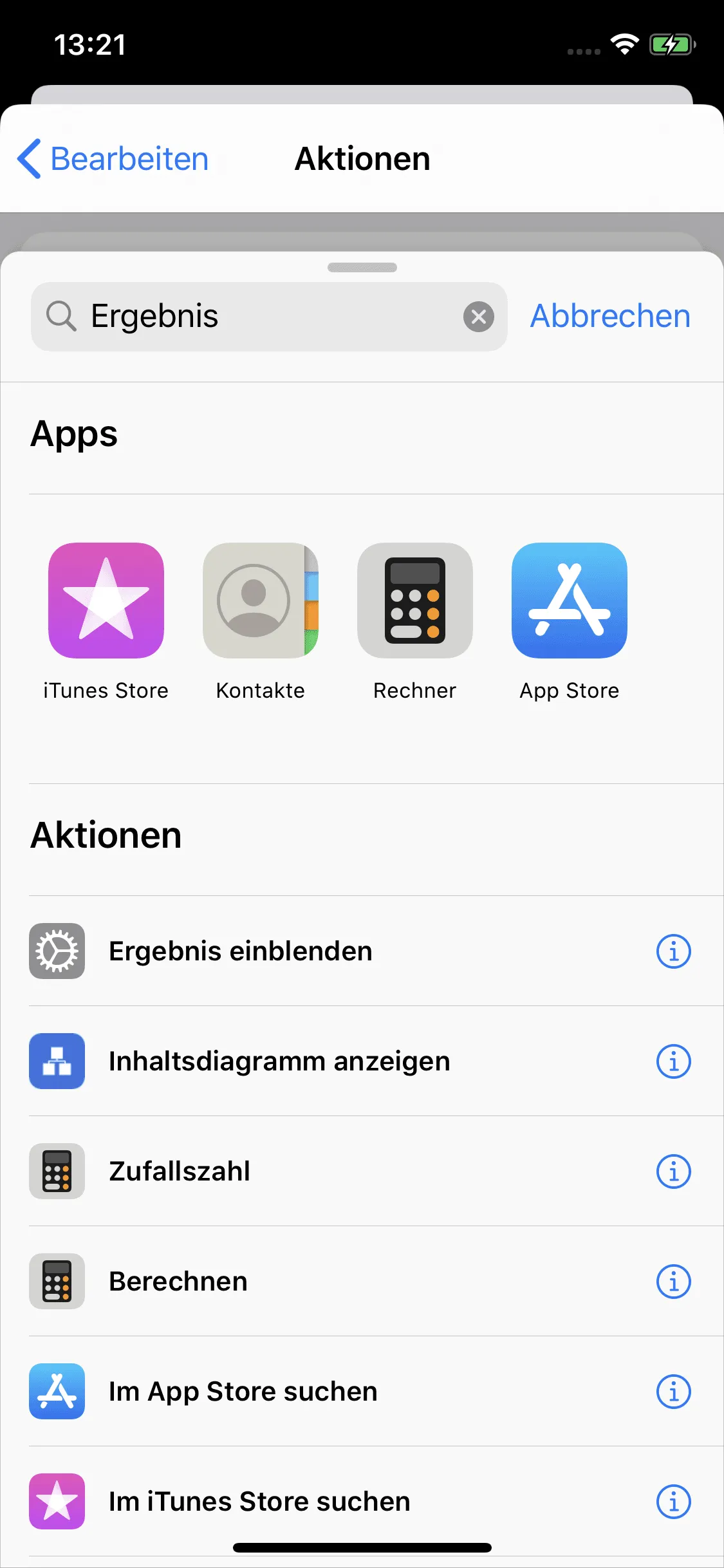Screen dimensions: 724x1568
Task: Open info for Berechnen
Action: pyautogui.click(x=674, y=1282)
